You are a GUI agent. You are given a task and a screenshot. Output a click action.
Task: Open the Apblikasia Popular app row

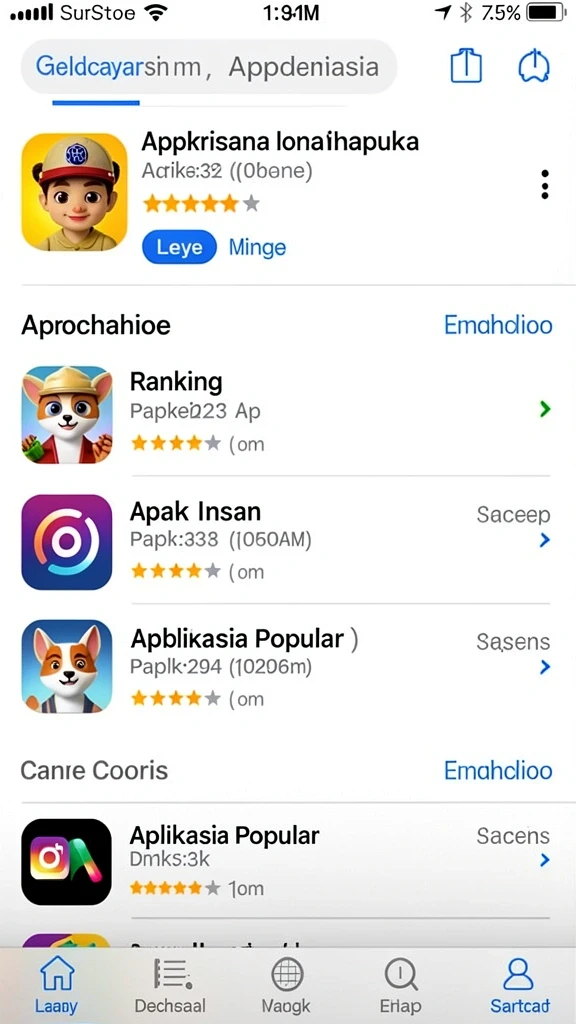(287, 667)
